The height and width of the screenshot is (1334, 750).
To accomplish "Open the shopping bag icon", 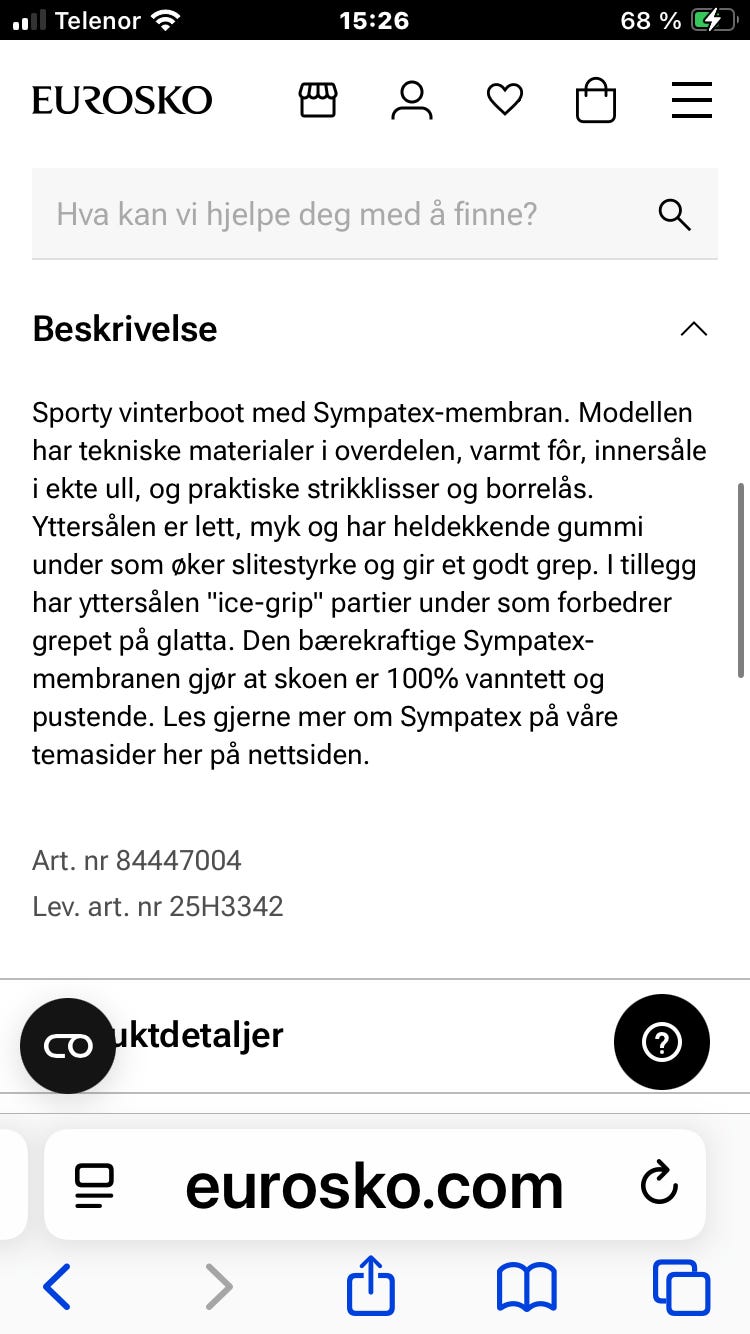I will coord(596,99).
